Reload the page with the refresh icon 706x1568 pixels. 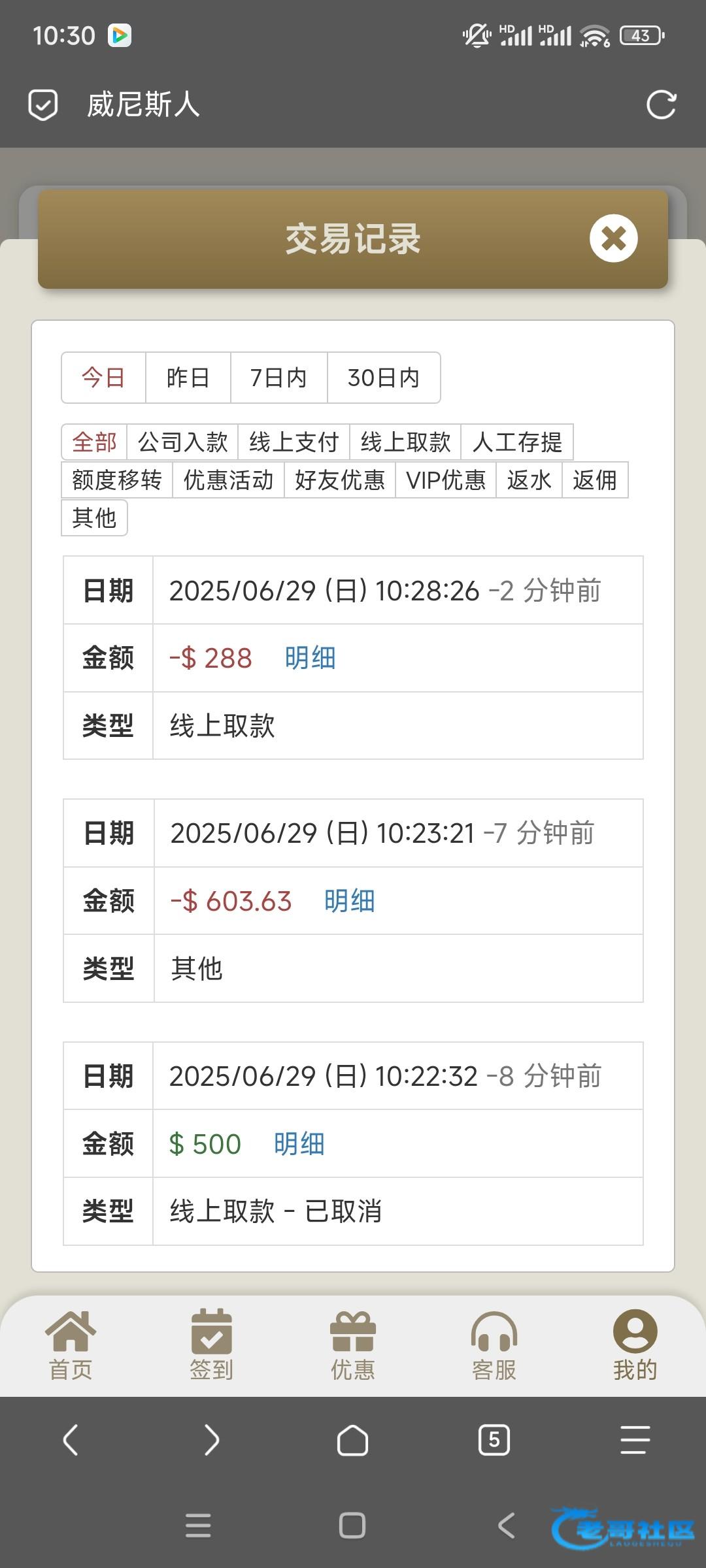point(661,105)
